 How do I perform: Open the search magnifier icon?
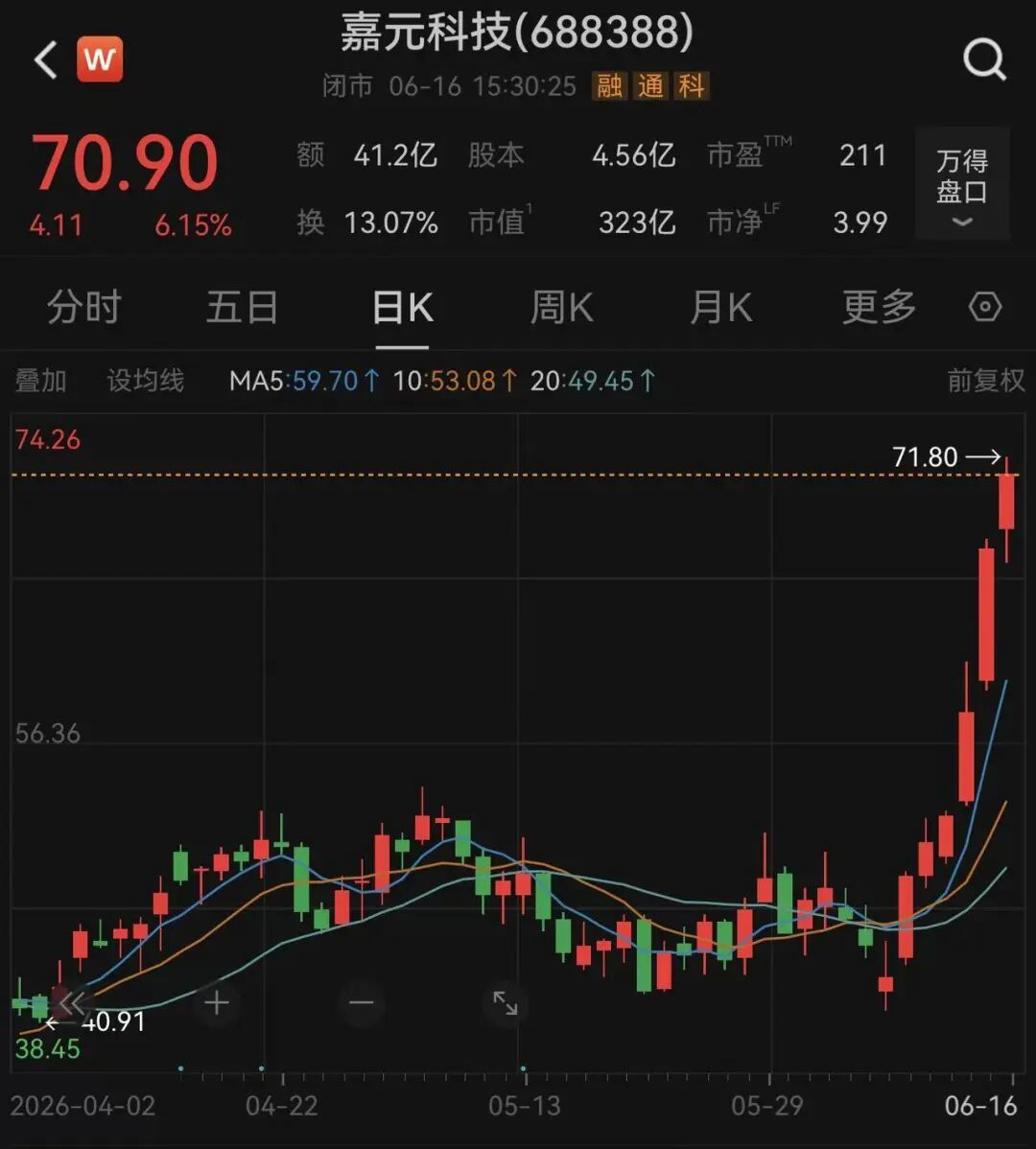click(984, 59)
